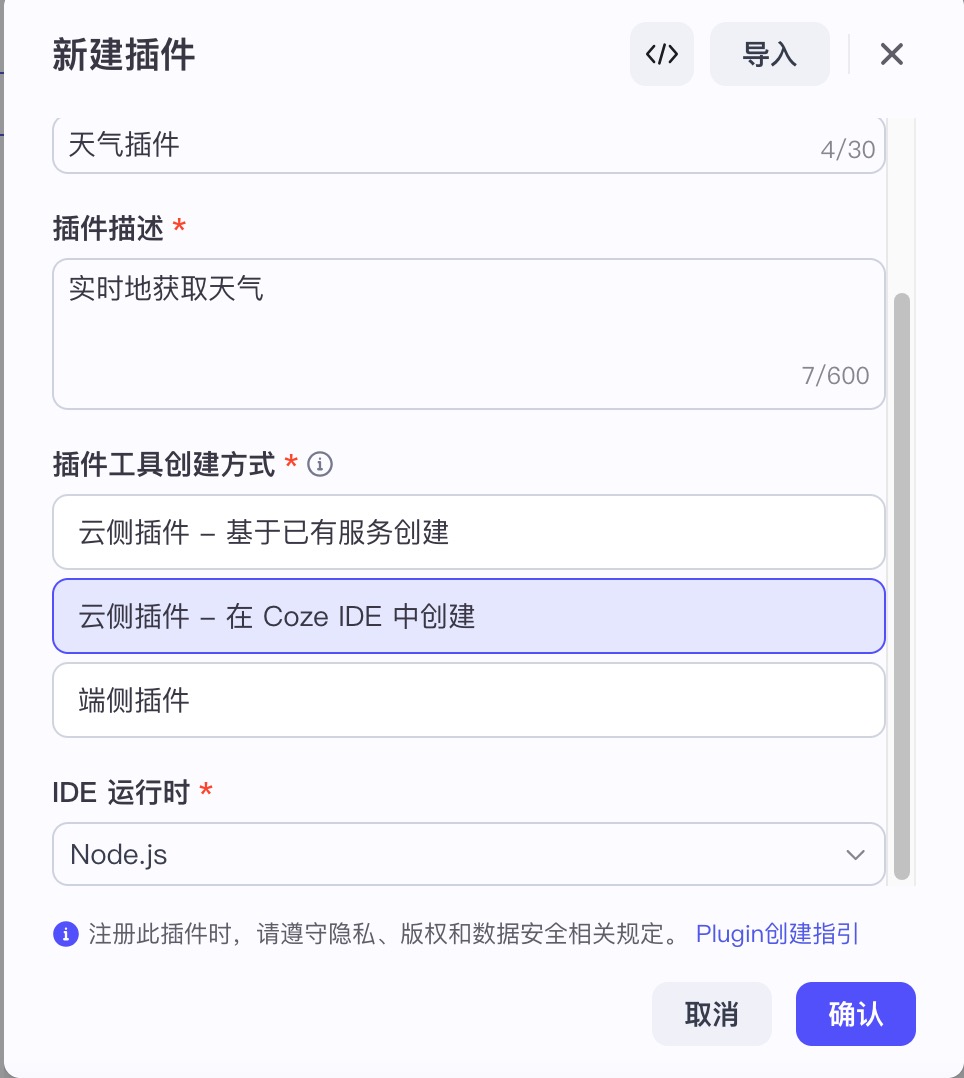Open the Plugin创建指引 link
The height and width of the screenshot is (1078, 964).
click(x=775, y=933)
